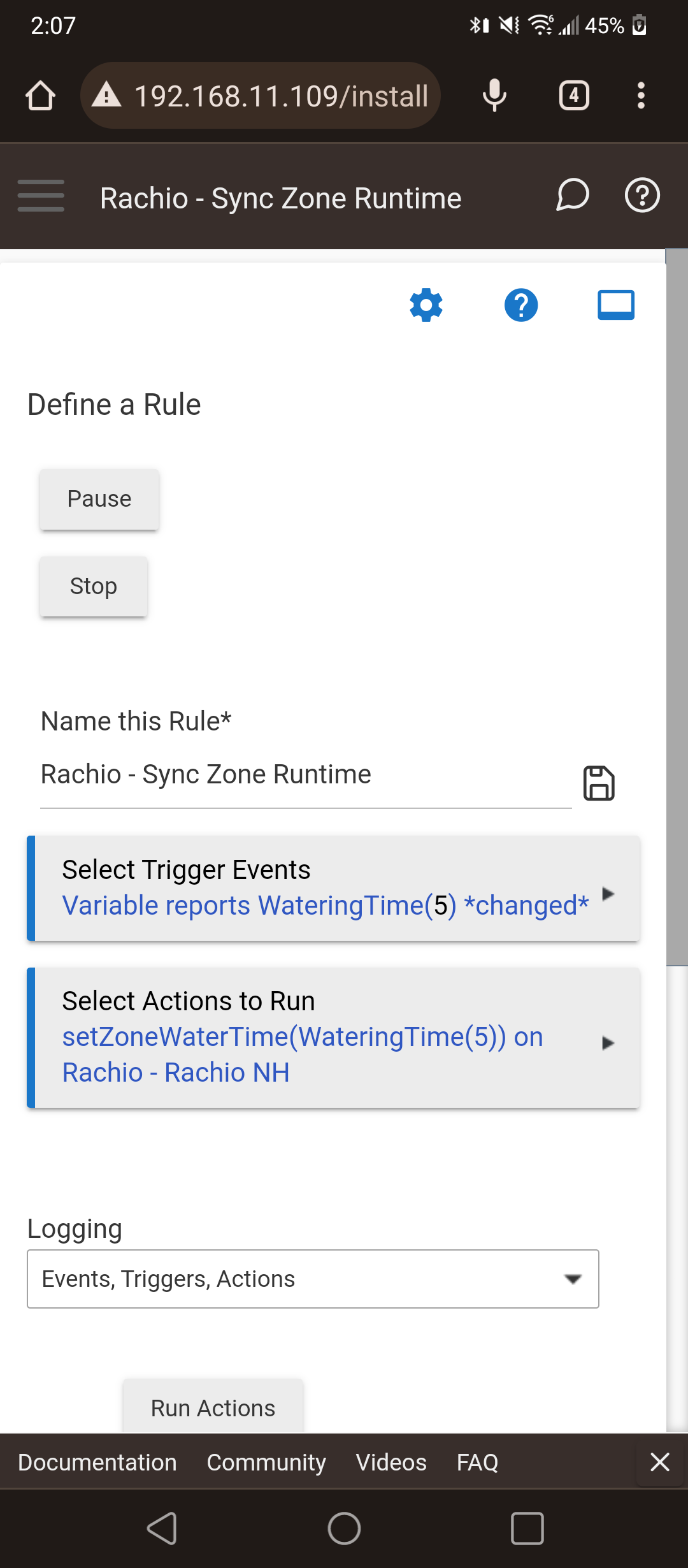688x1568 pixels.
Task: Click the display view icon beside help
Action: coord(615,305)
